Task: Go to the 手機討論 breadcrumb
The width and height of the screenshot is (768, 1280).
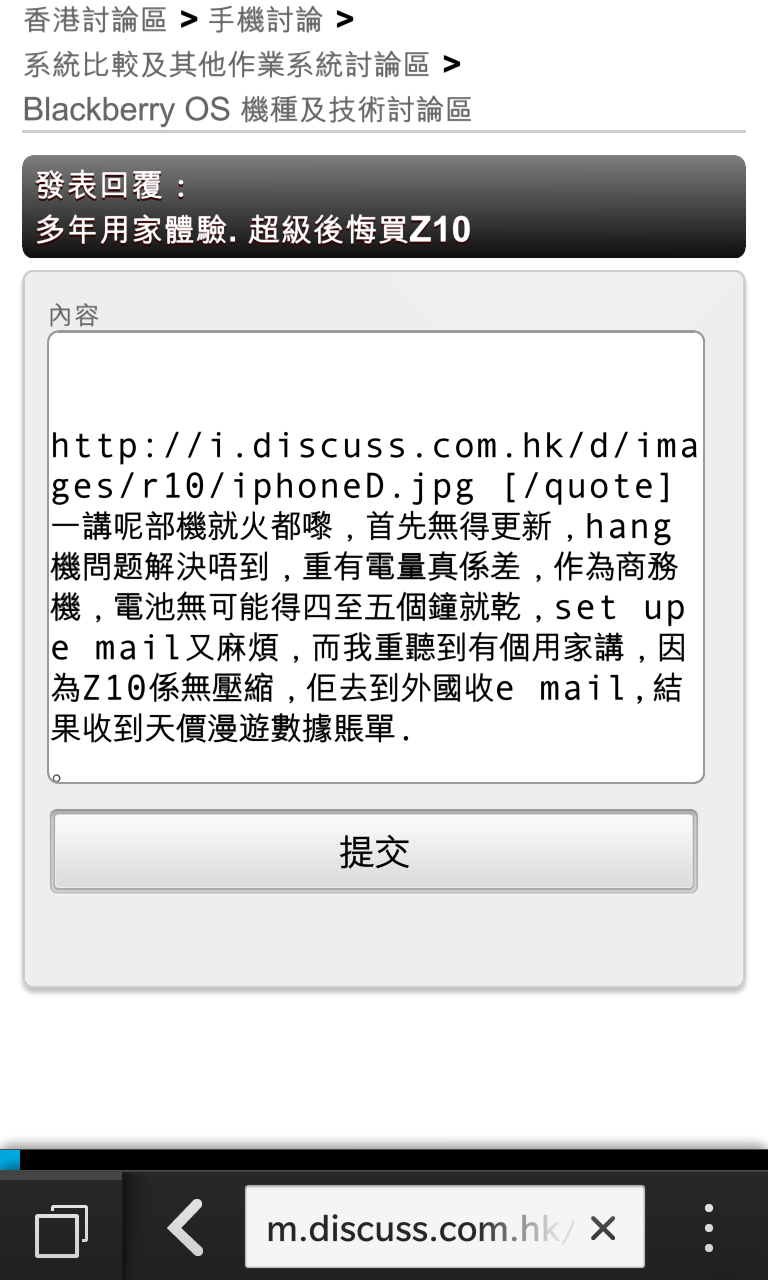Action: tap(266, 20)
